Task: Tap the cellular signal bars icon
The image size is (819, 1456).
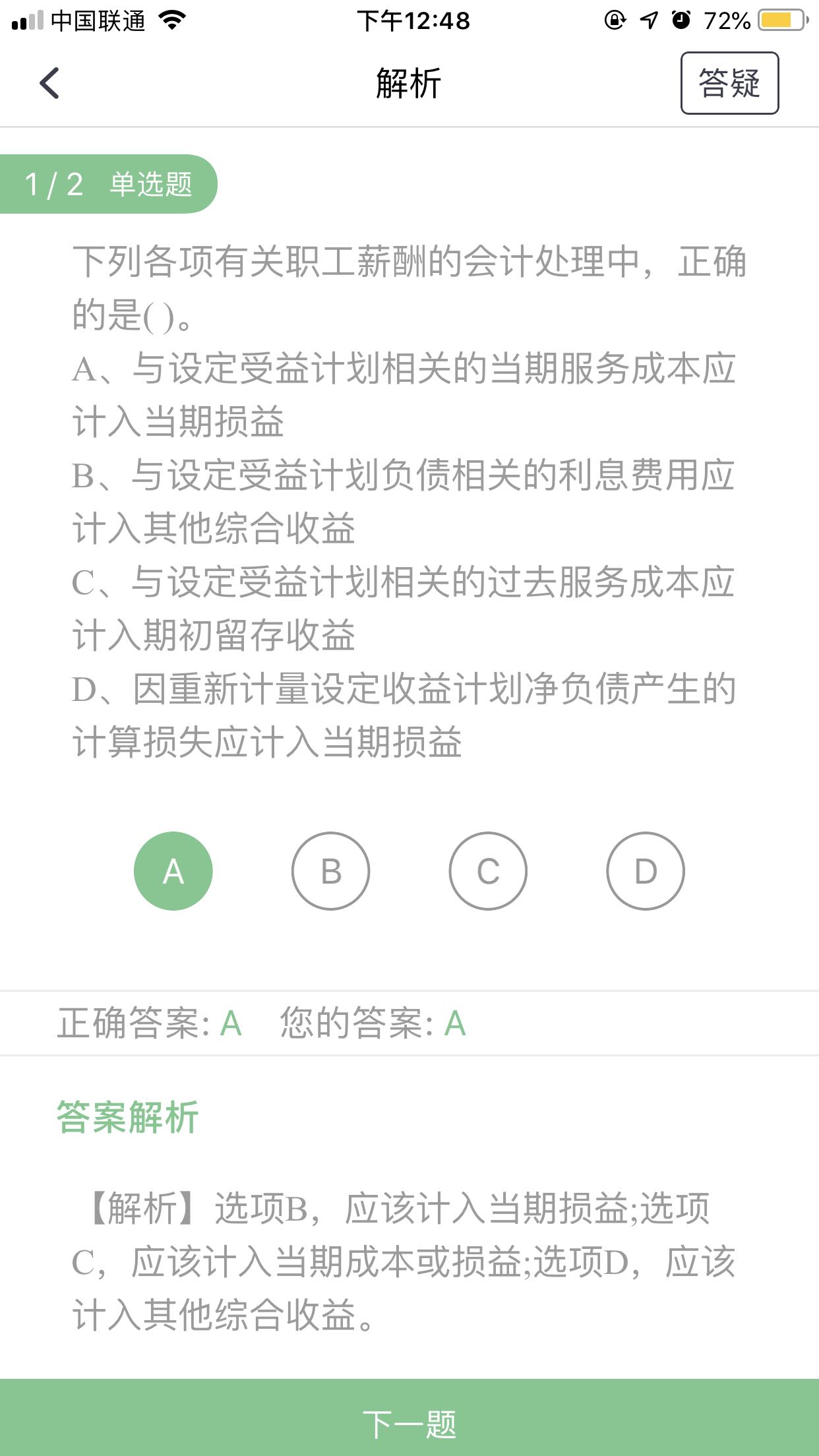Action: pyautogui.click(x=28, y=20)
